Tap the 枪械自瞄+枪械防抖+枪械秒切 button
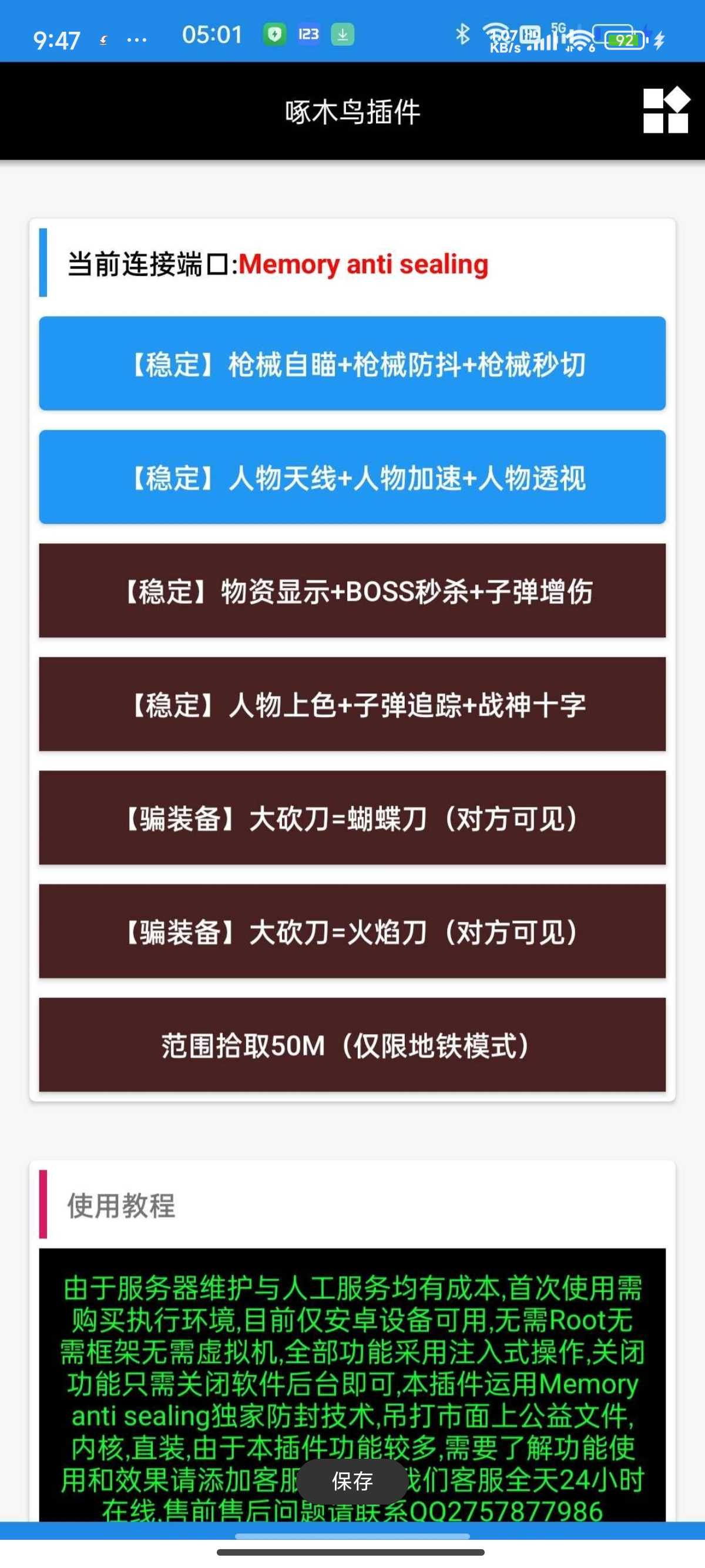705x1568 pixels. (352, 364)
